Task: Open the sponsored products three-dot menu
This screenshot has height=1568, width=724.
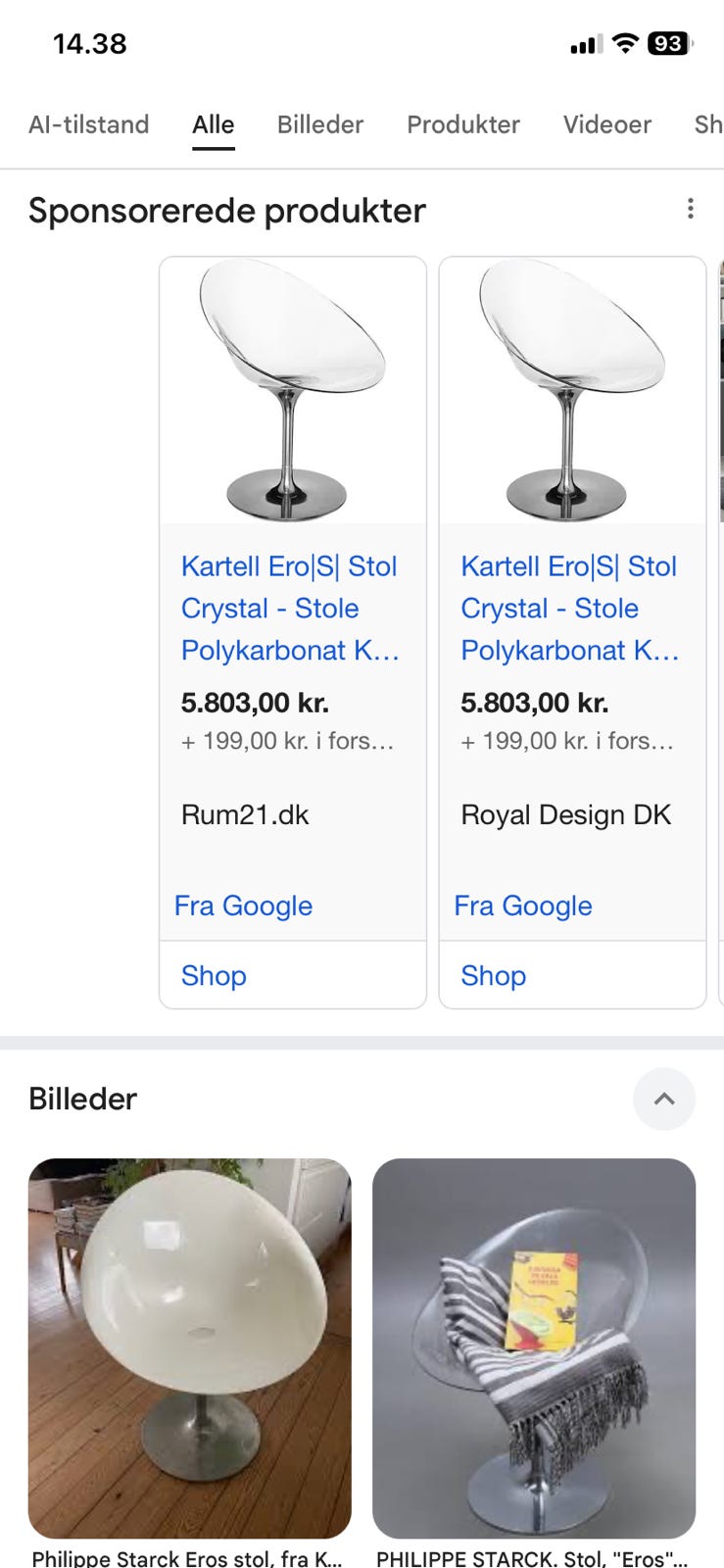Action: pyautogui.click(x=691, y=209)
